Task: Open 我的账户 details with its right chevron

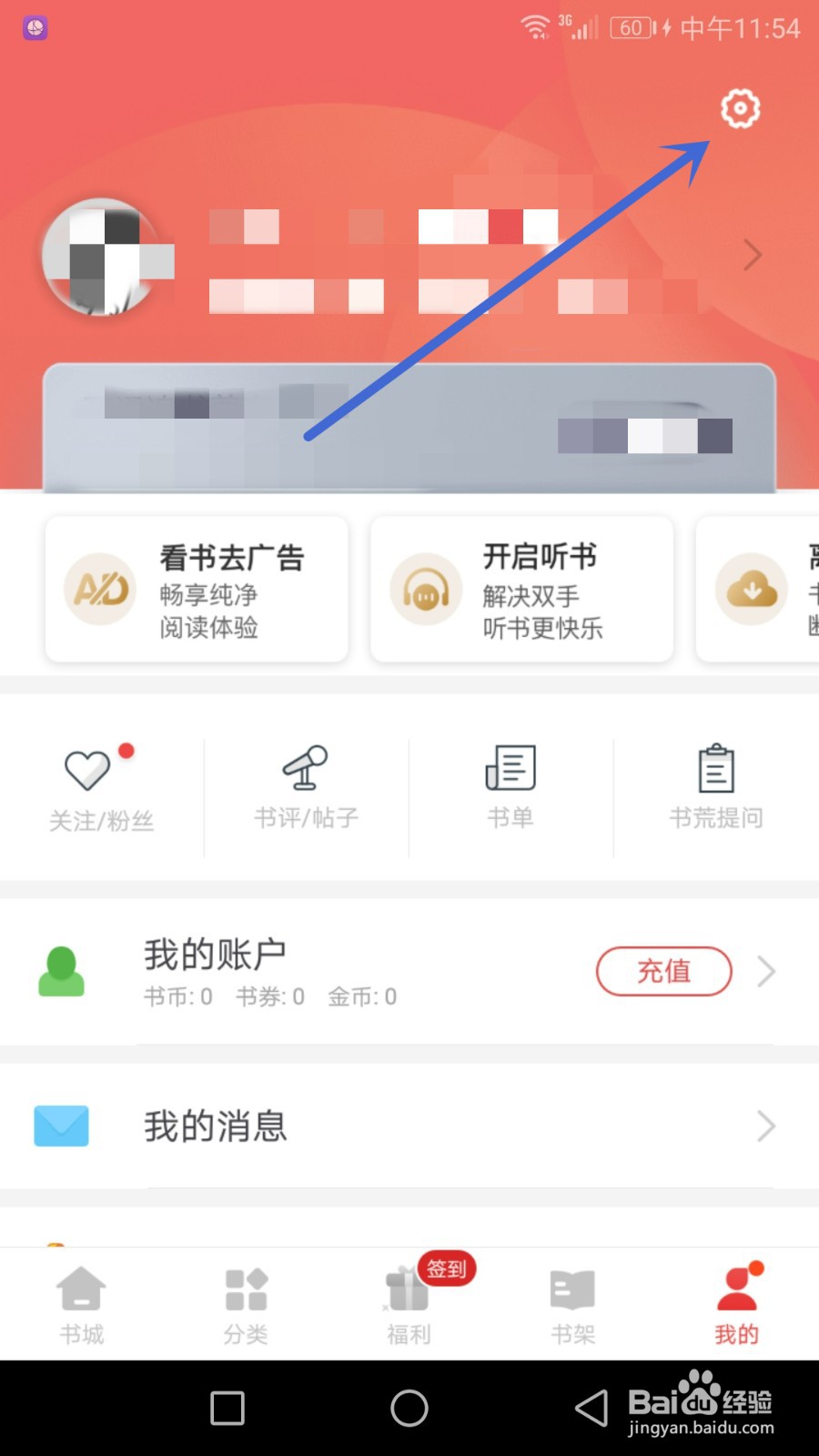Action: 767,971
